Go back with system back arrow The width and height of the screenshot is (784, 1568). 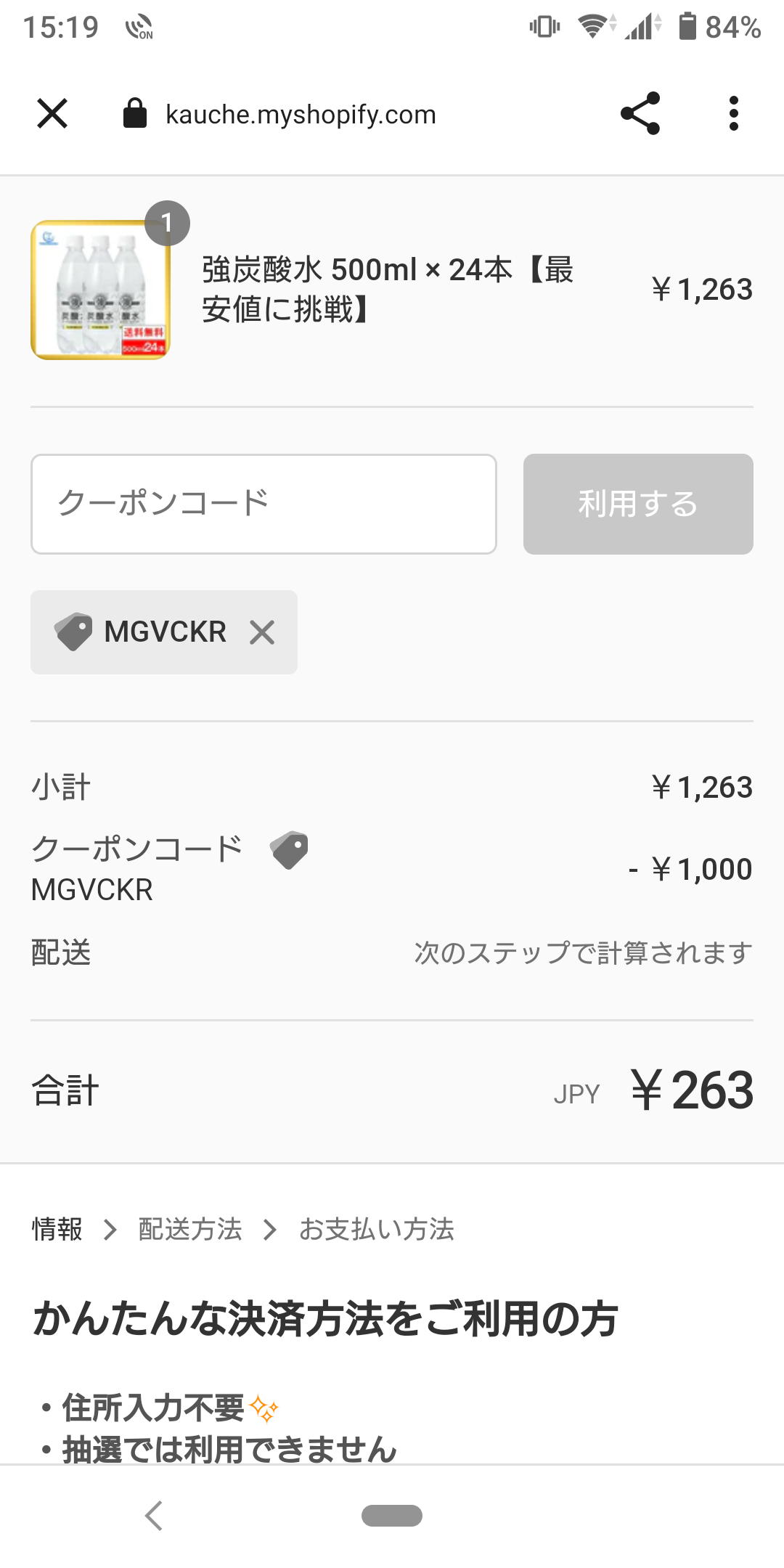coord(154,1515)
